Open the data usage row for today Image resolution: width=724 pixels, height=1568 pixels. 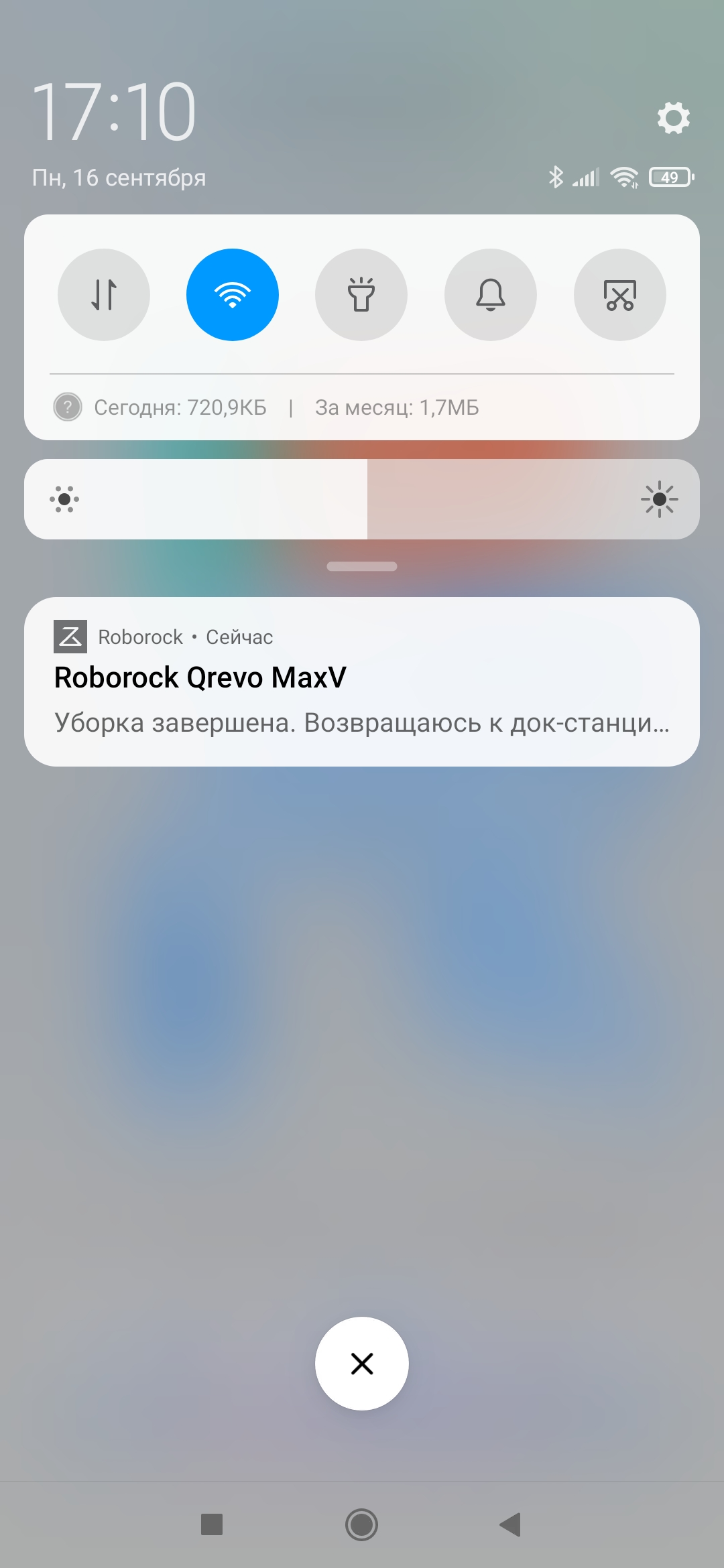180,407
